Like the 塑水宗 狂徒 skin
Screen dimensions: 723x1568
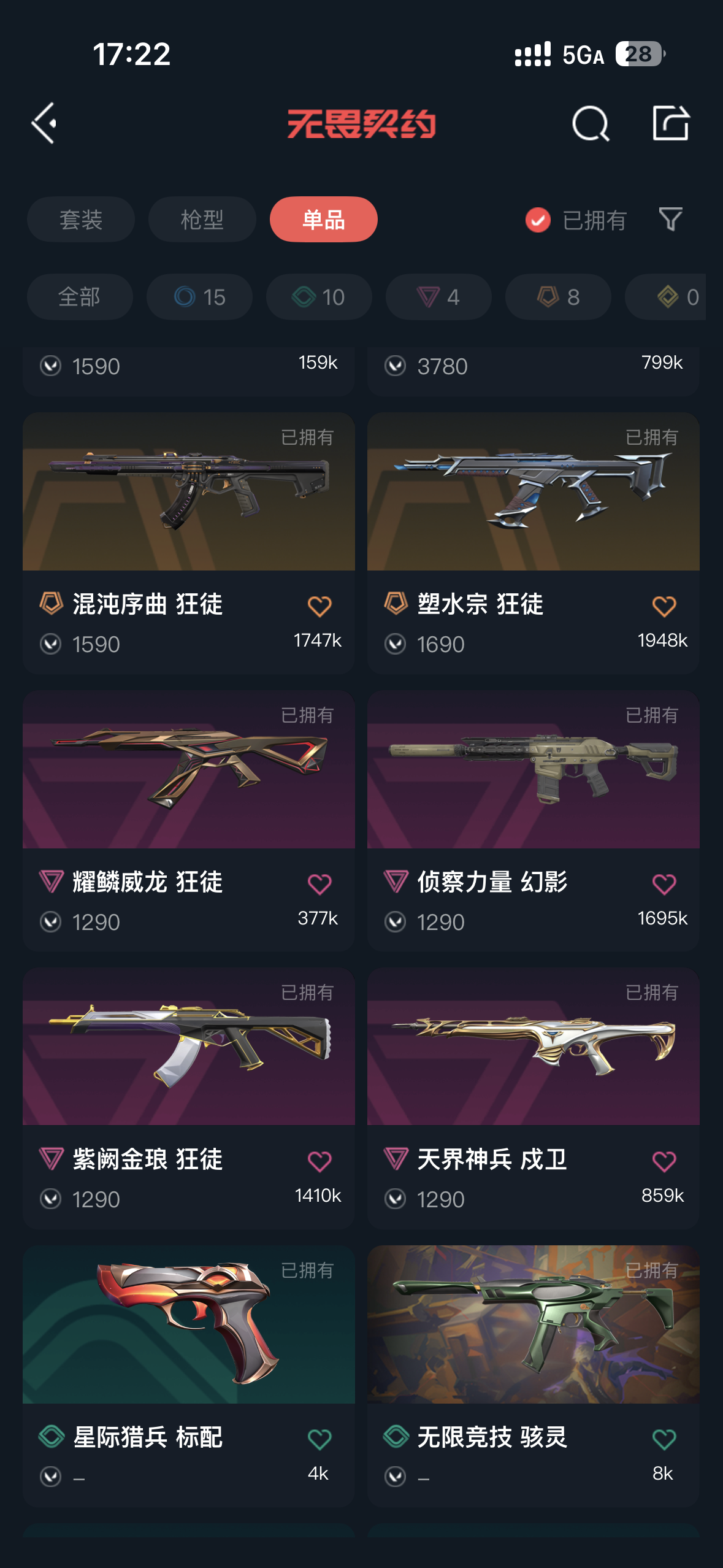pos(664,606)
